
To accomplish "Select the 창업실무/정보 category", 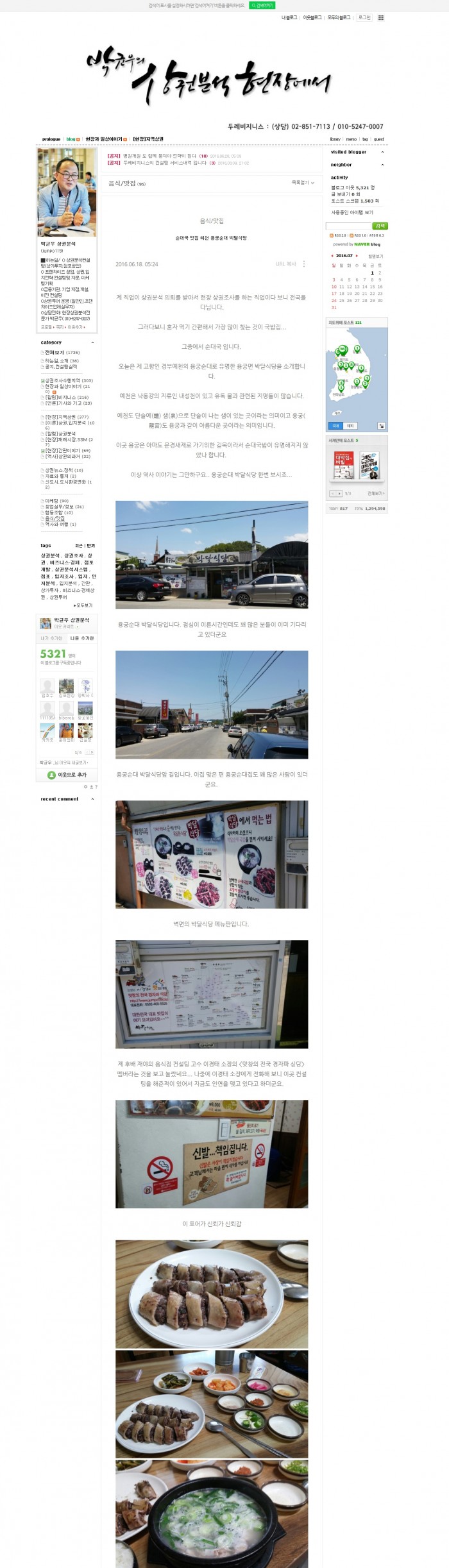I will click(x=64, y=507).
